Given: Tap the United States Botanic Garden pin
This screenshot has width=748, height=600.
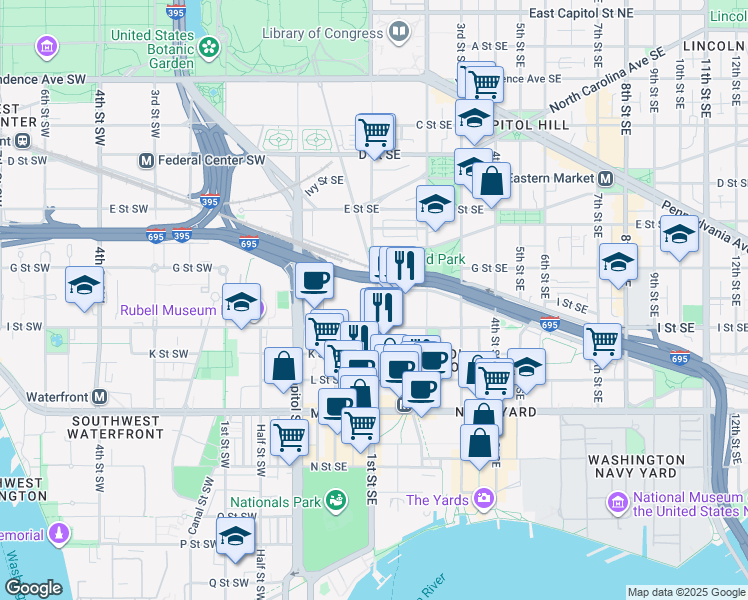Looking at the screenshot, I should pos(209,49).
